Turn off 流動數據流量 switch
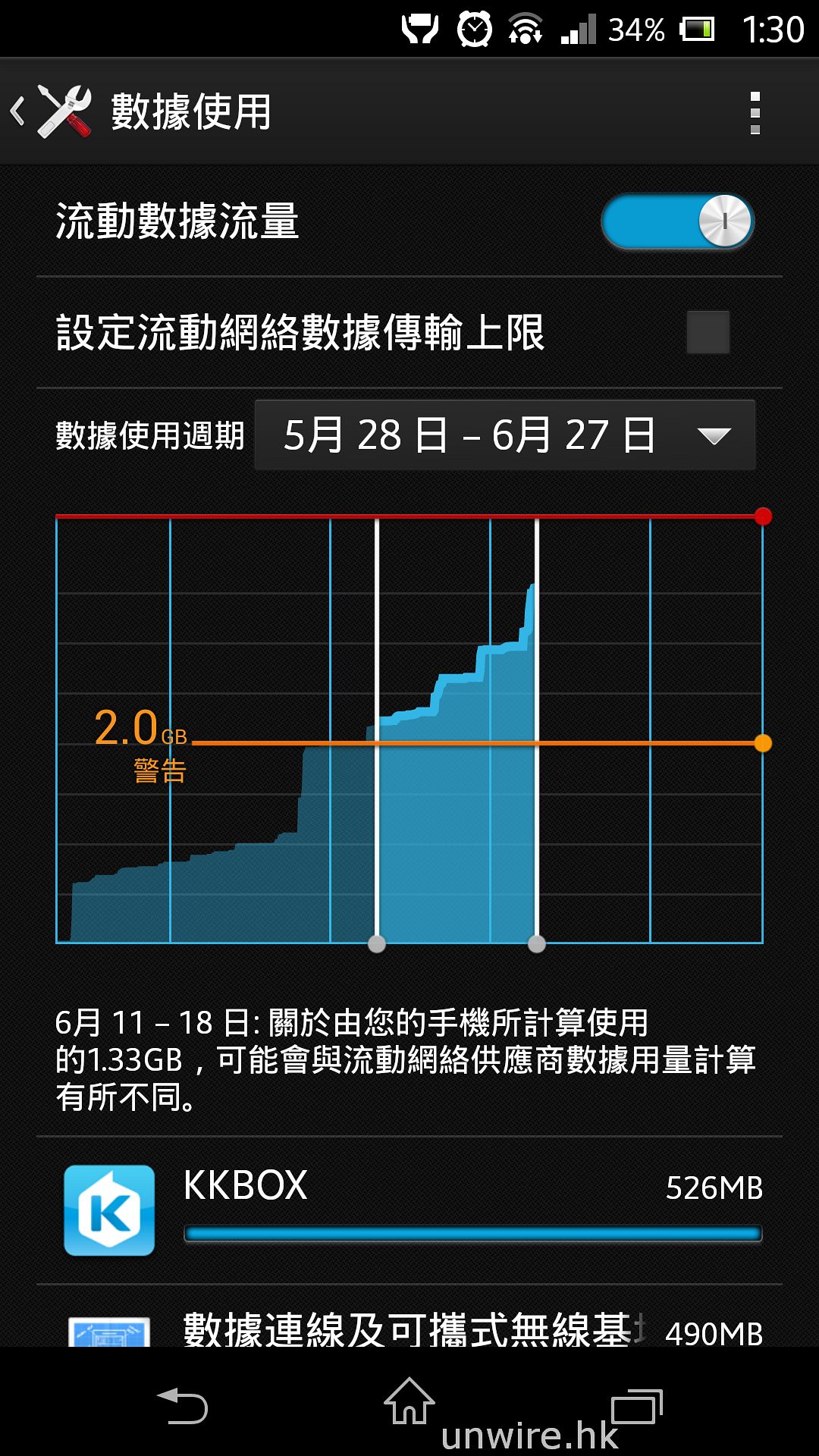This screenshot has height=1456, width=819. pos(677,221)
